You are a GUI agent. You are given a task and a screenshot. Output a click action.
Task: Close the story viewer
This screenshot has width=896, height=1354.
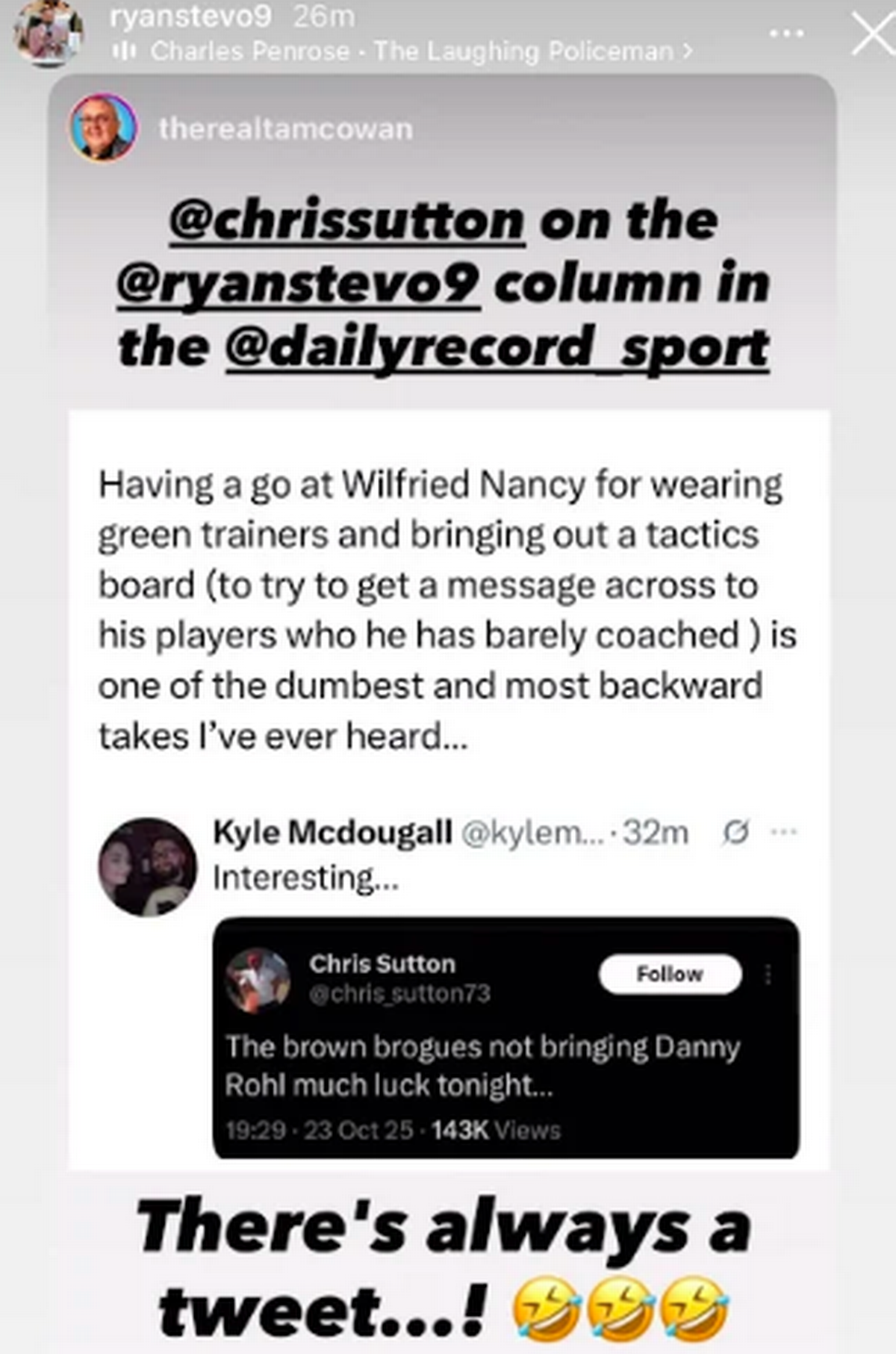[874, 35]
